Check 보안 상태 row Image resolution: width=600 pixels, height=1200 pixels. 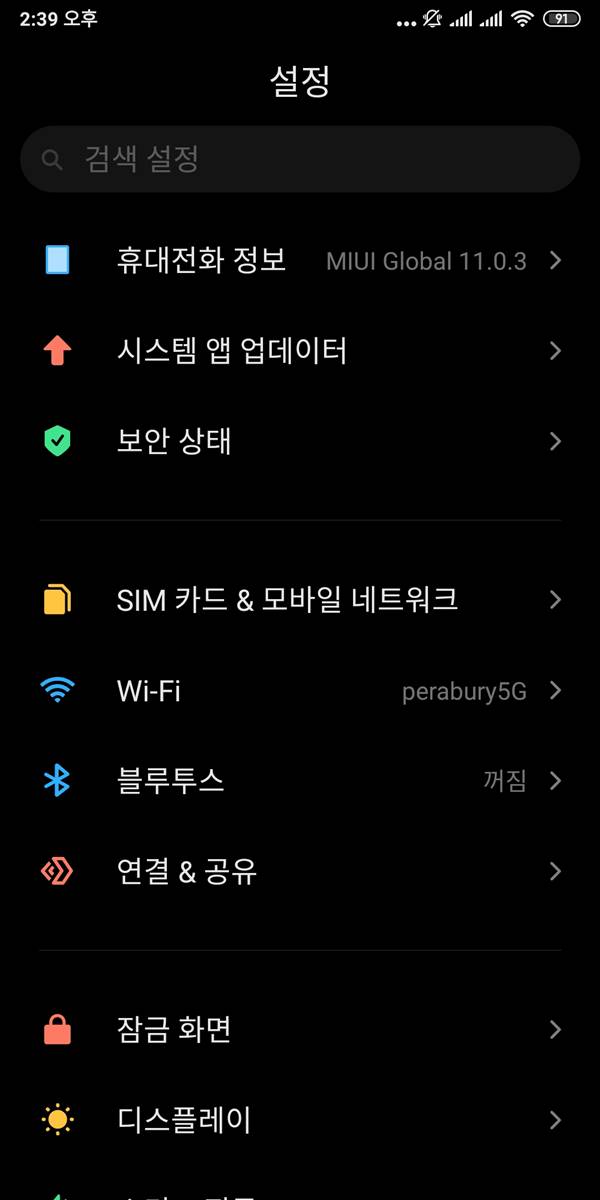pos(300,441)
